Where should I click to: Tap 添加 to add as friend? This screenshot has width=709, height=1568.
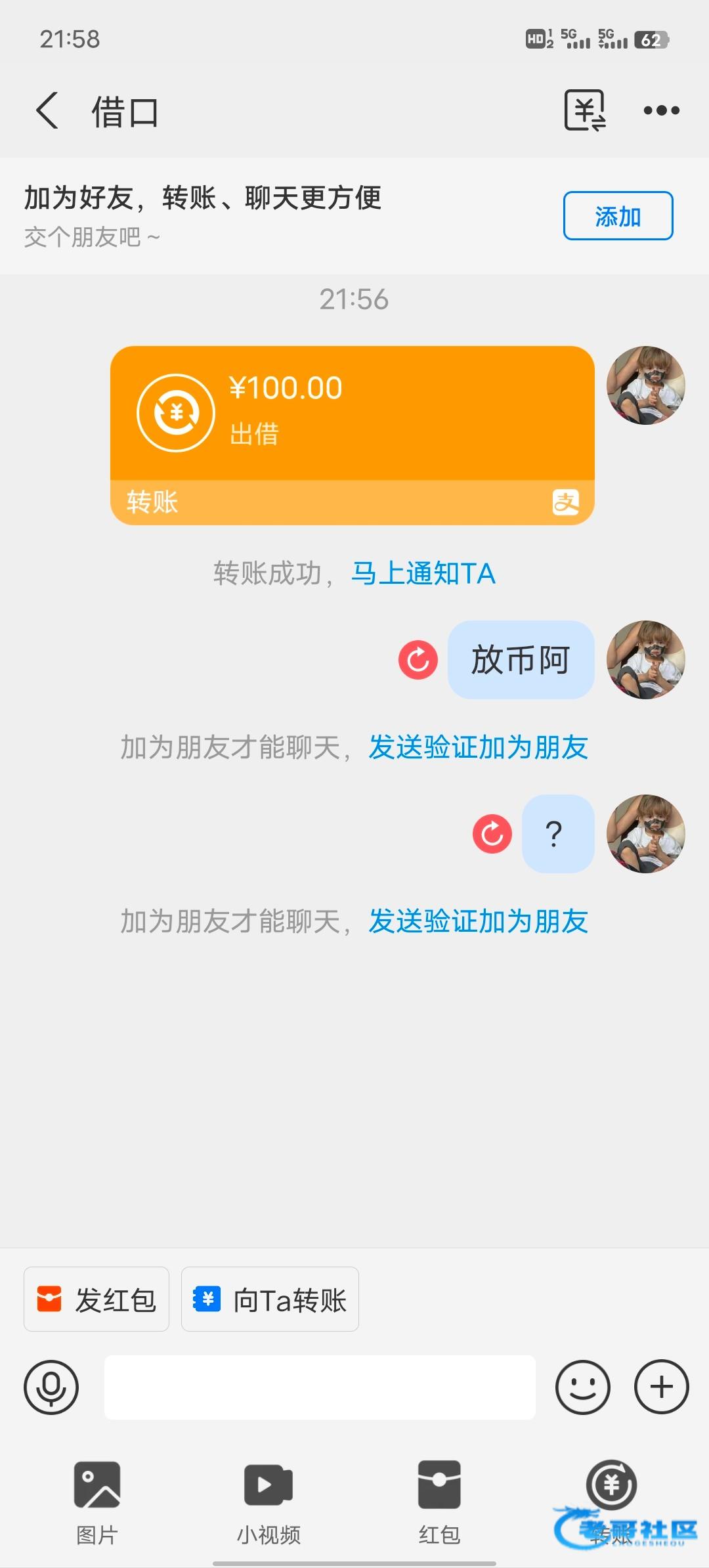tap(618, 216)
